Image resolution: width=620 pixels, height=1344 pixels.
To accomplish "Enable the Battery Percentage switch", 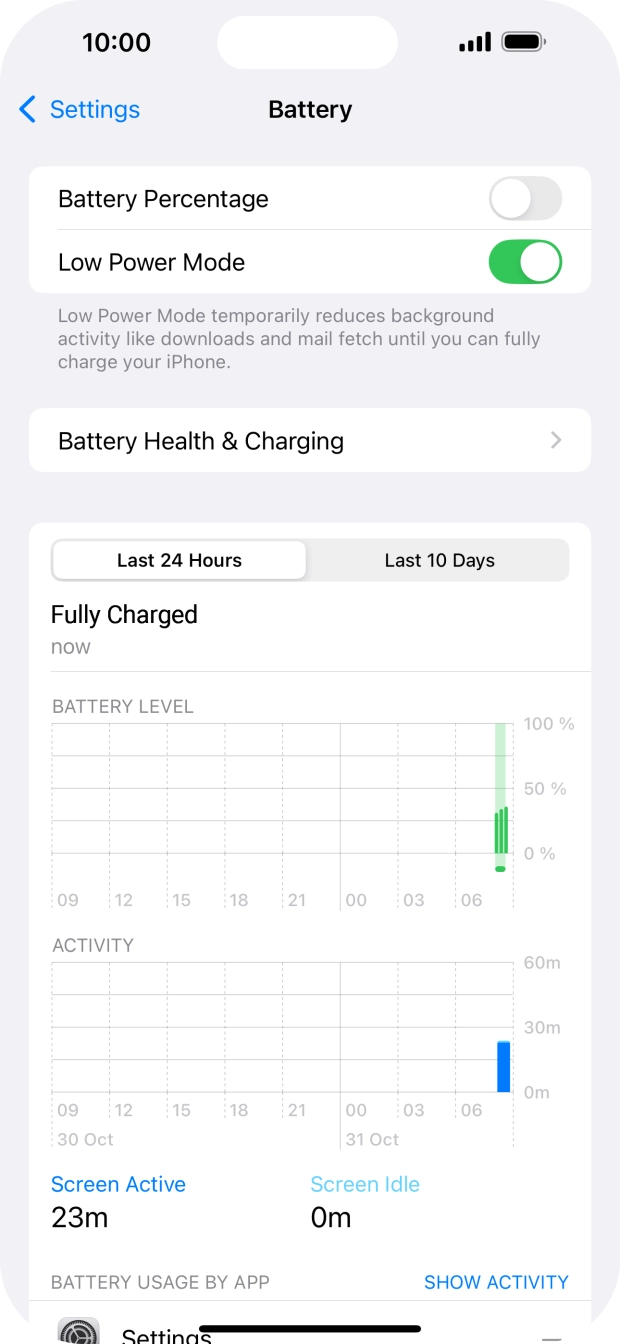I will (x=525, y=199).
